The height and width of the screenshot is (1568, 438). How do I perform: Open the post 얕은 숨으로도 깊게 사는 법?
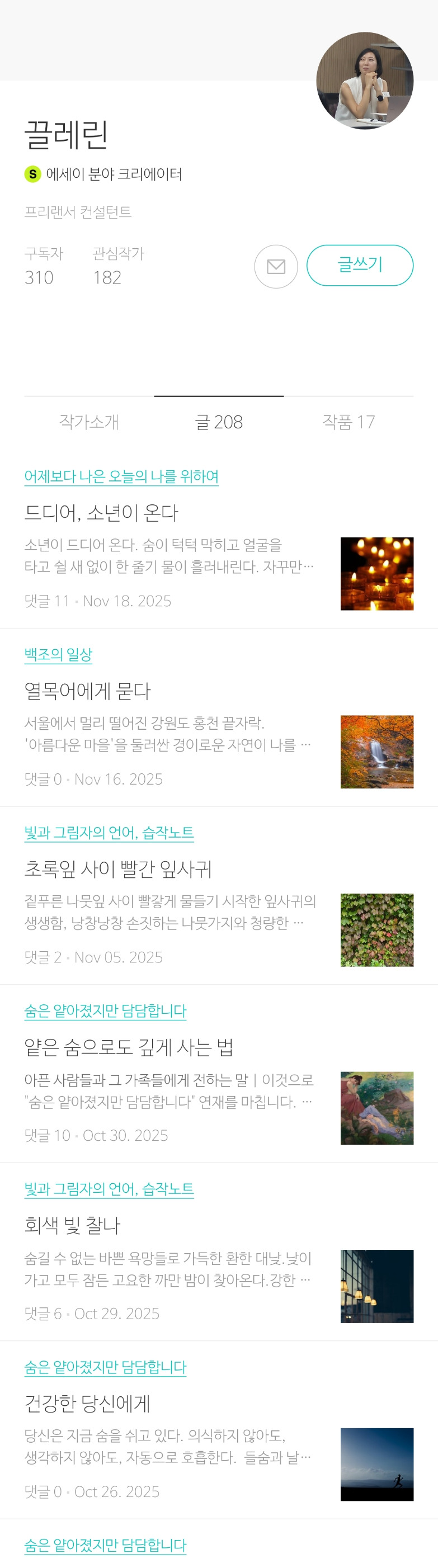129,1047
